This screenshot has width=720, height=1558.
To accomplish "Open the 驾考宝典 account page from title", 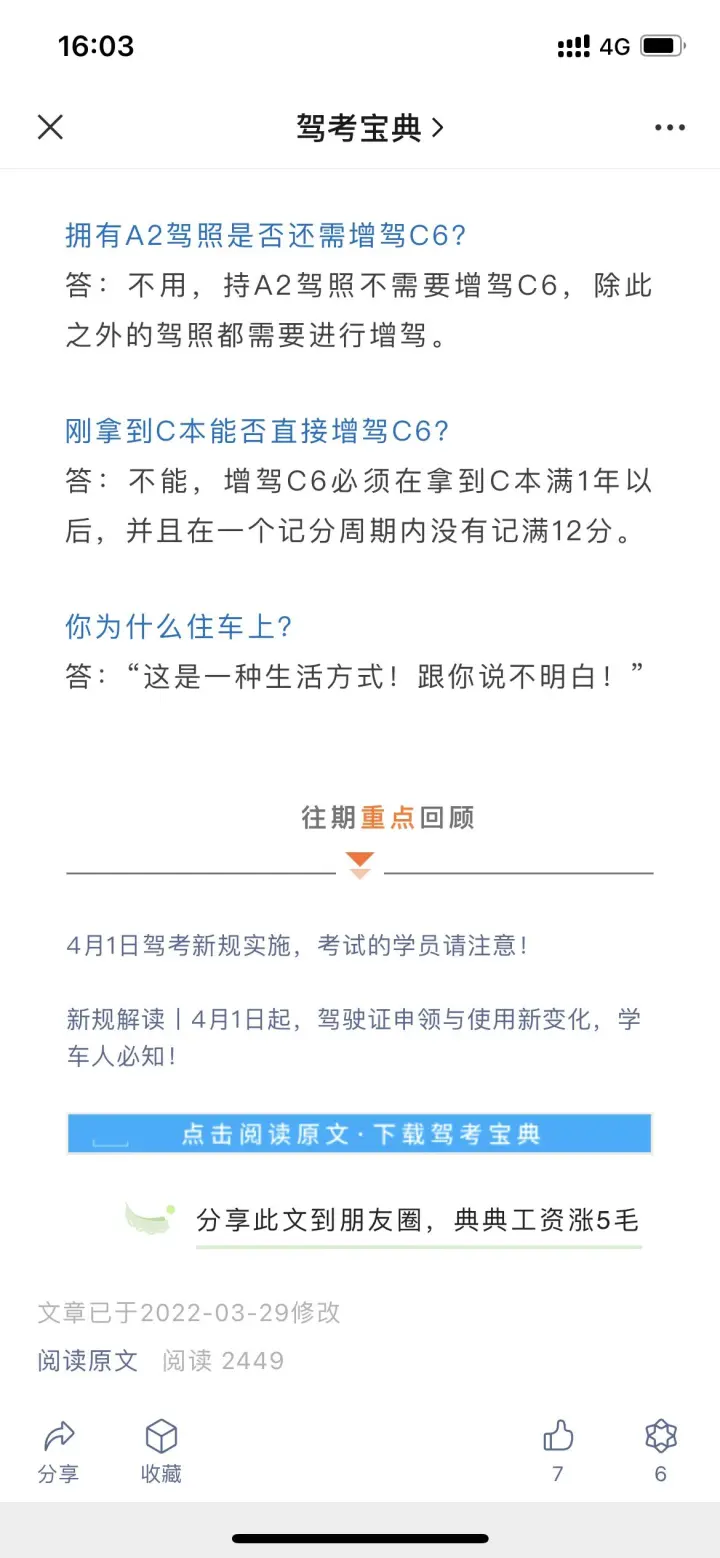I will [x=369, y=128].
